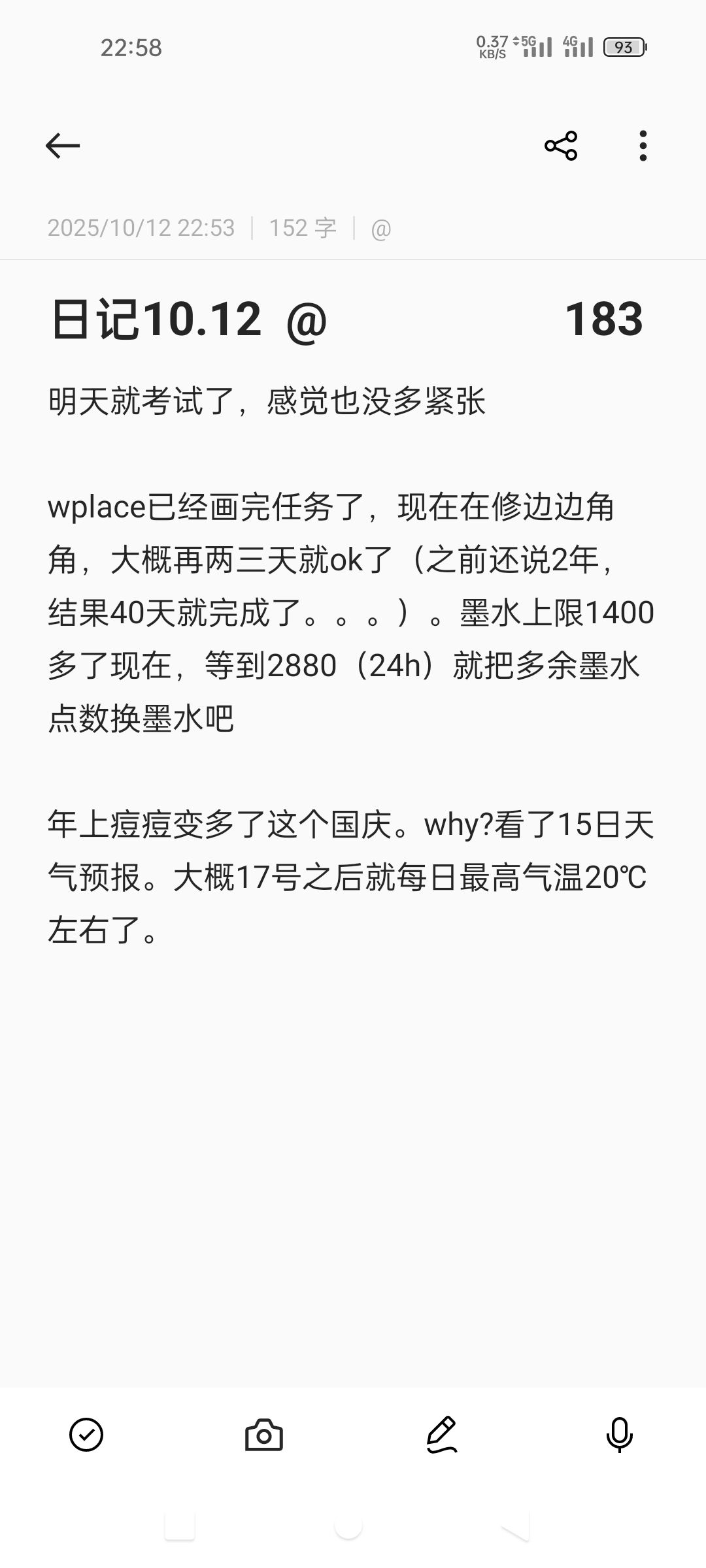The image size is (706, 1568).
Task: Add a checklist item to the note
Action: (x=86, y=1435)
